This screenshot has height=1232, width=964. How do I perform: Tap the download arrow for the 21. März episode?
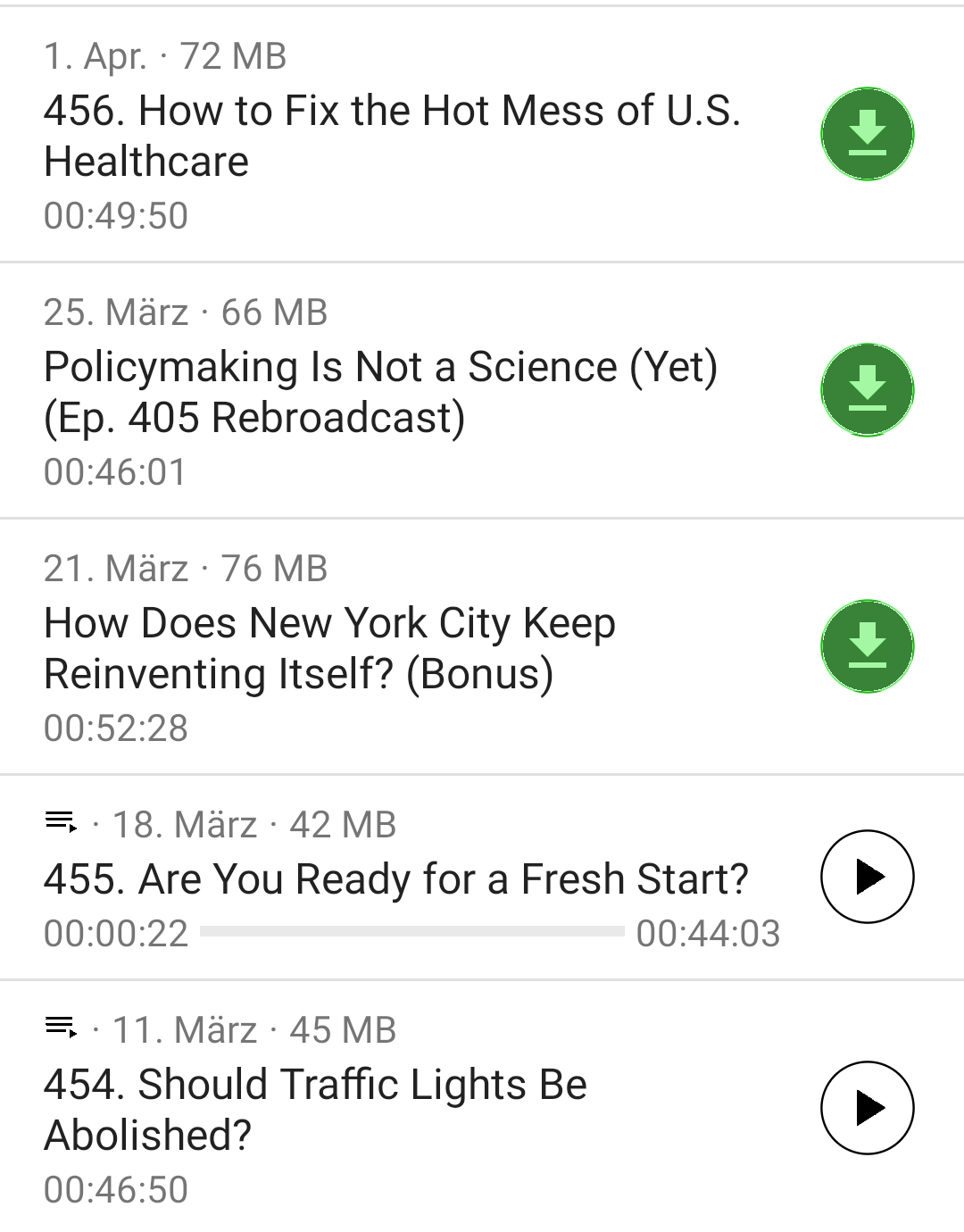tap(866, 645)
